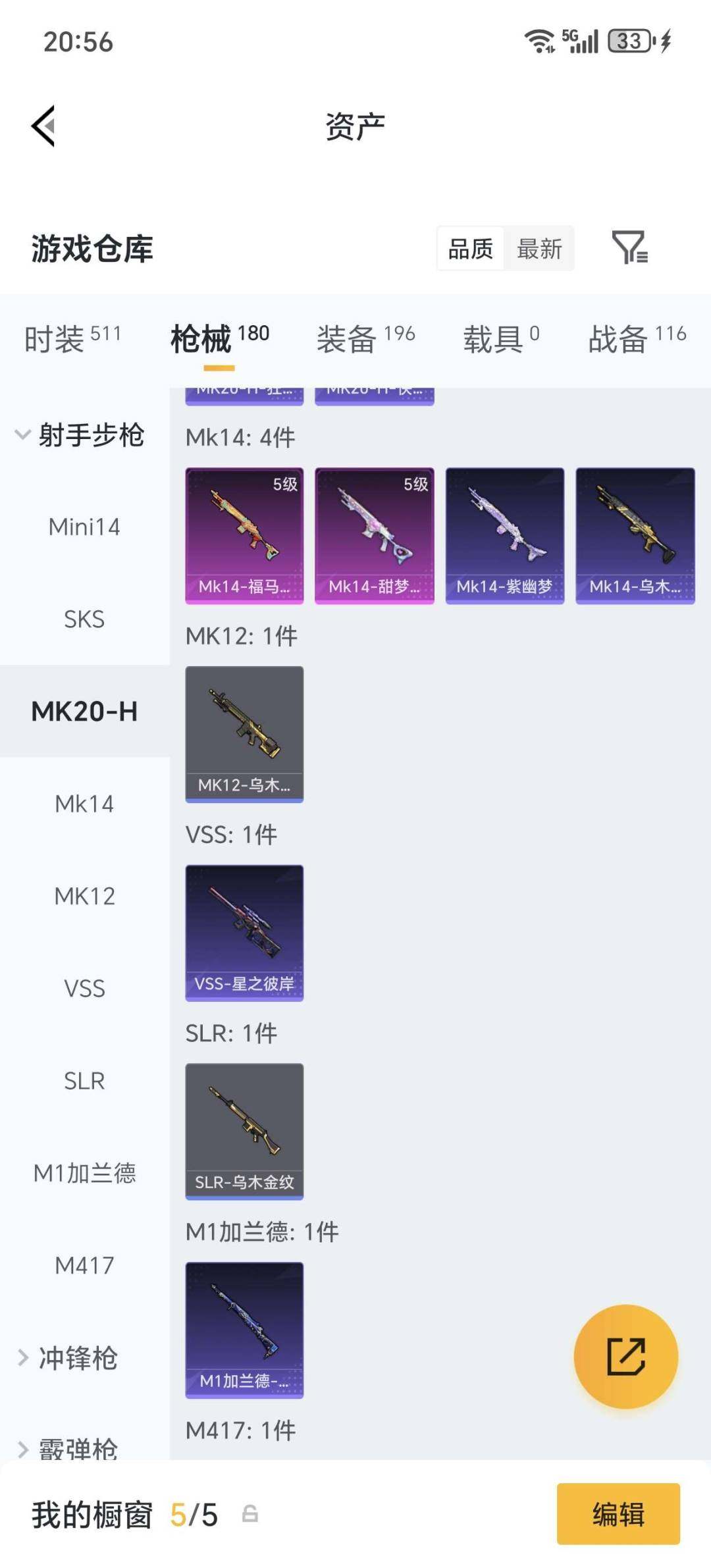Jump to SKS in the sidebar
711x1568 pixels.
tap(84, 619)
